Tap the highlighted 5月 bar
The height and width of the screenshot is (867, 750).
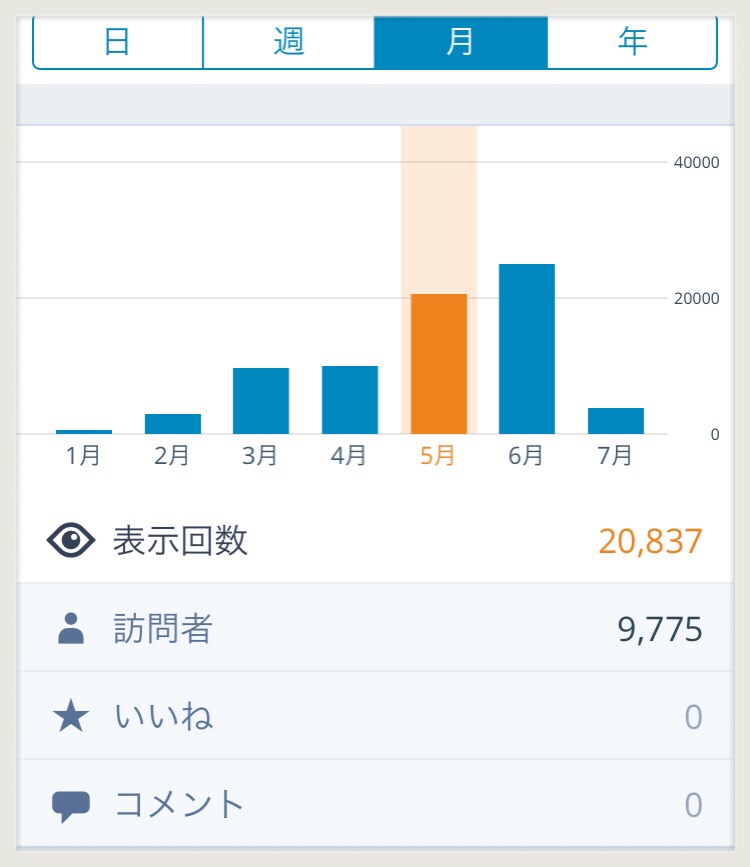click(x=438, y=364)
